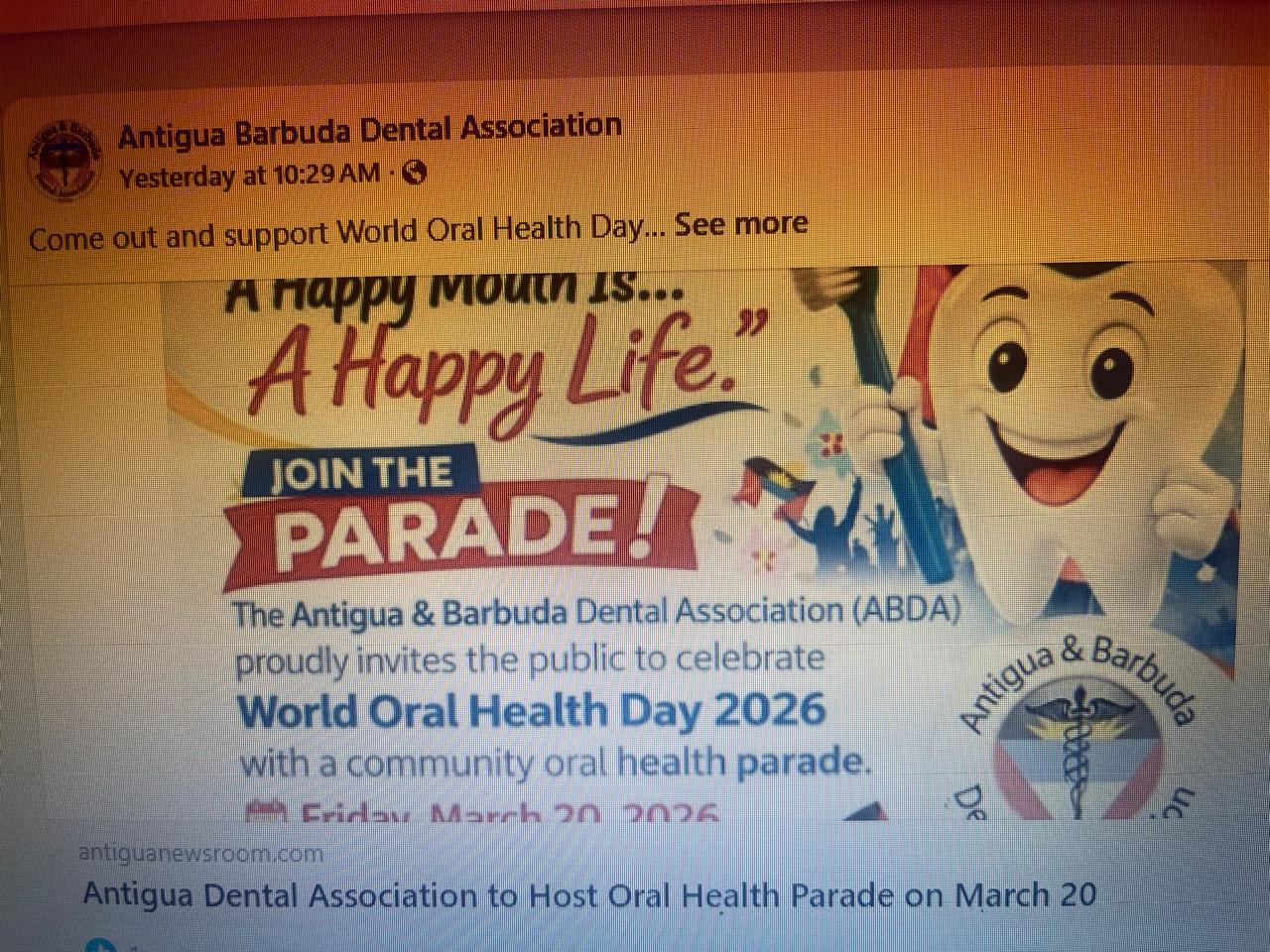Open the Oral Health Parade article headline
Screen dimensions: 1270x952
(589, 895)
